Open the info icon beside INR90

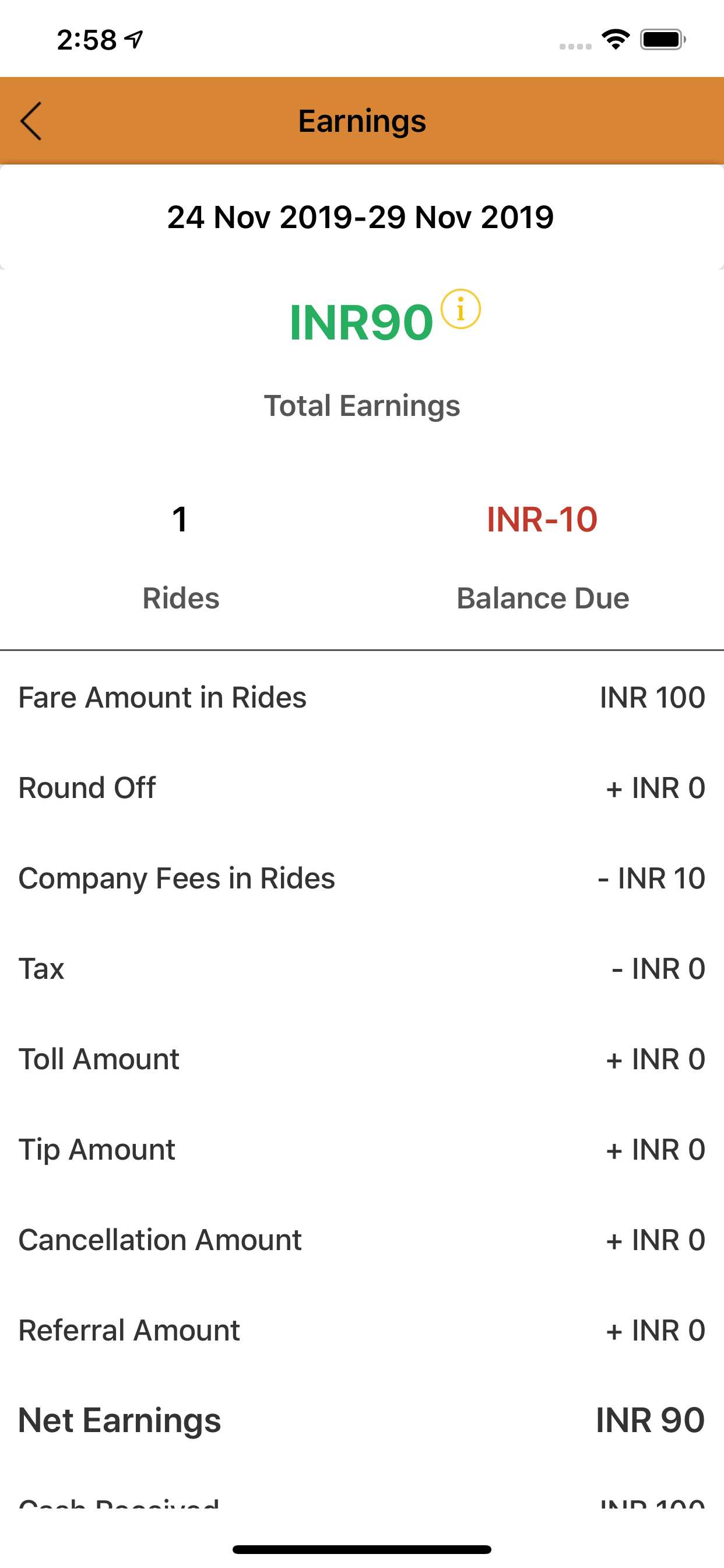(461, 309)
